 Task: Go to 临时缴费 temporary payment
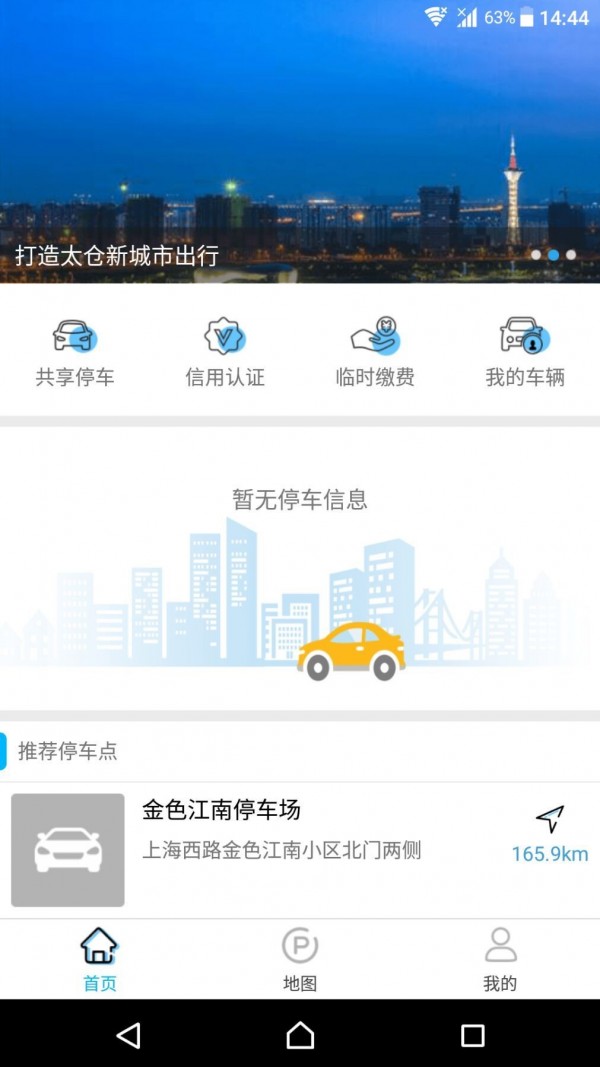375,352
